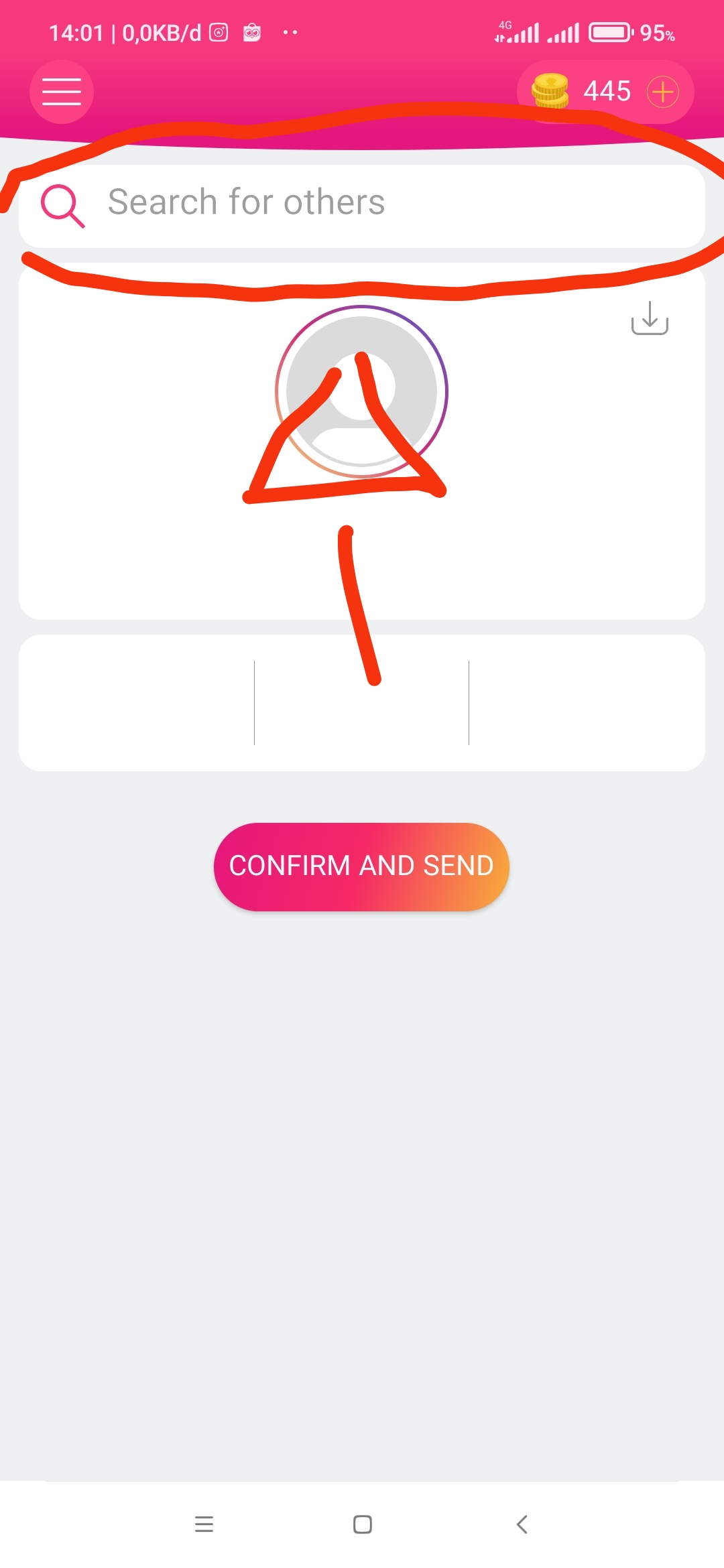This screenshot has height=1568, width=724.
Task: Tap the plus icon to add coins
Action: point(662,92)
